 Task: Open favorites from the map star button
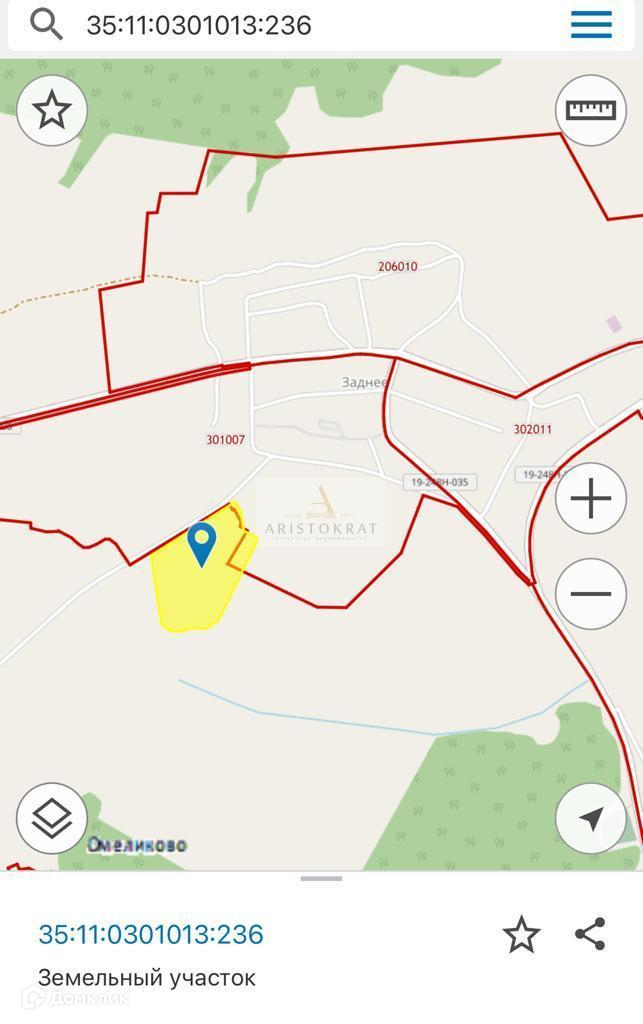click(x=51, y=110)
